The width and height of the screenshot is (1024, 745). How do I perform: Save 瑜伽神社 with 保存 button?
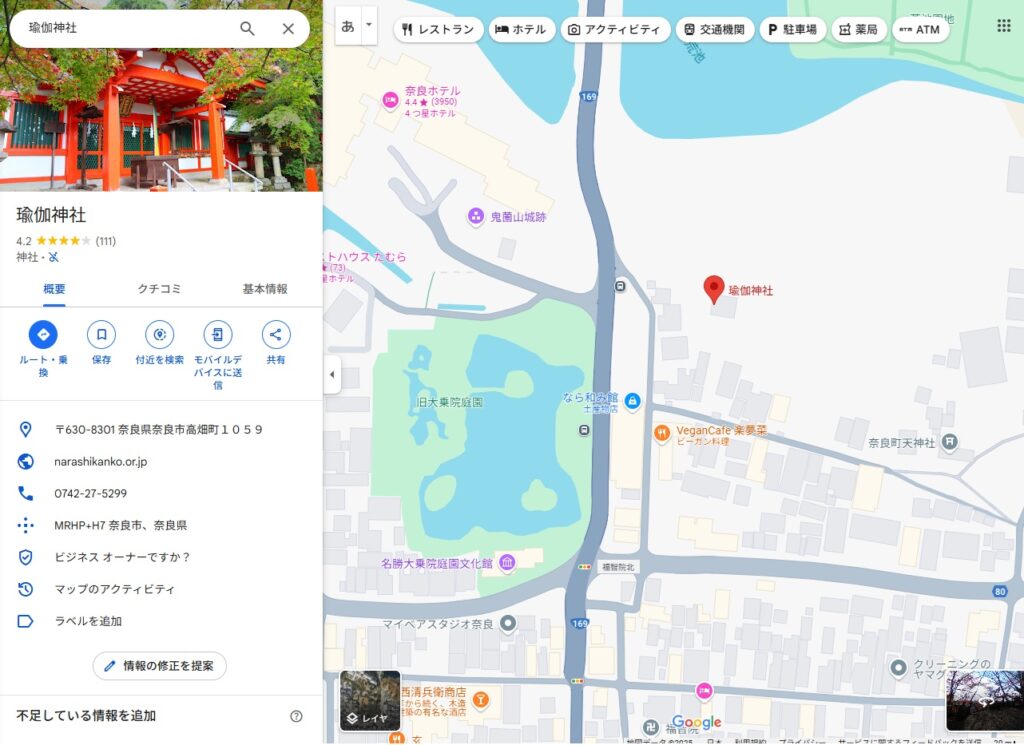pos(101,335)
